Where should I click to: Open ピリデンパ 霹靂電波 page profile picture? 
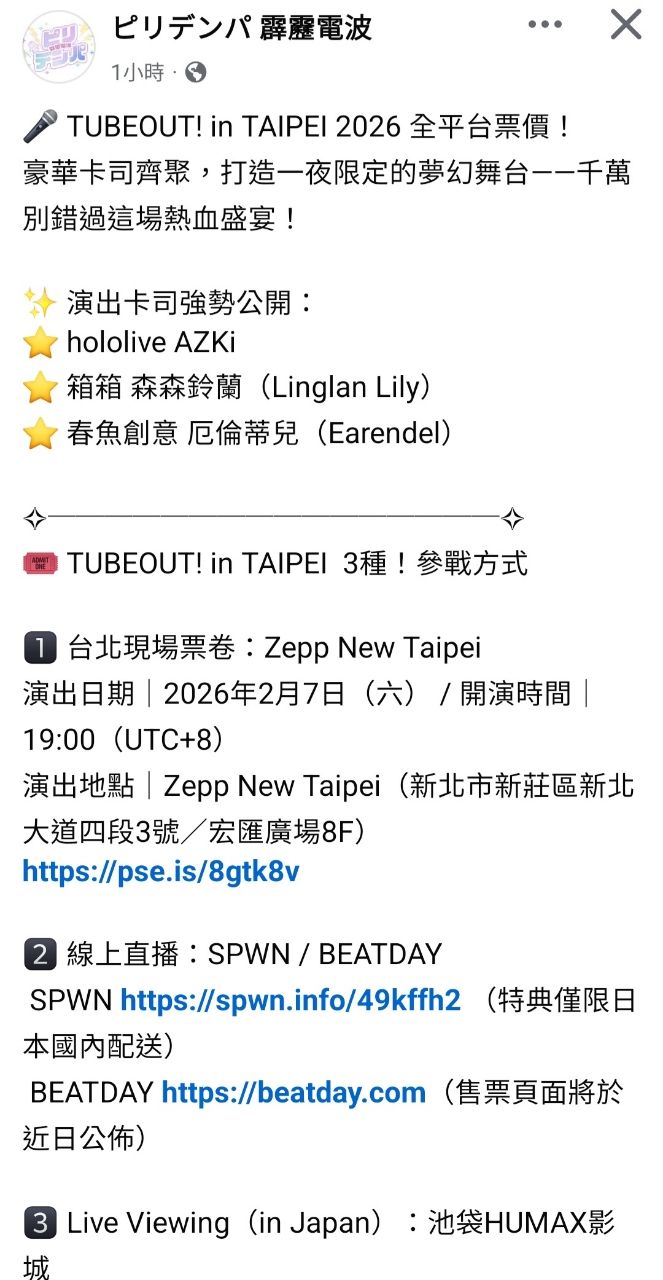pyautogui.click(x=59, y=47)
